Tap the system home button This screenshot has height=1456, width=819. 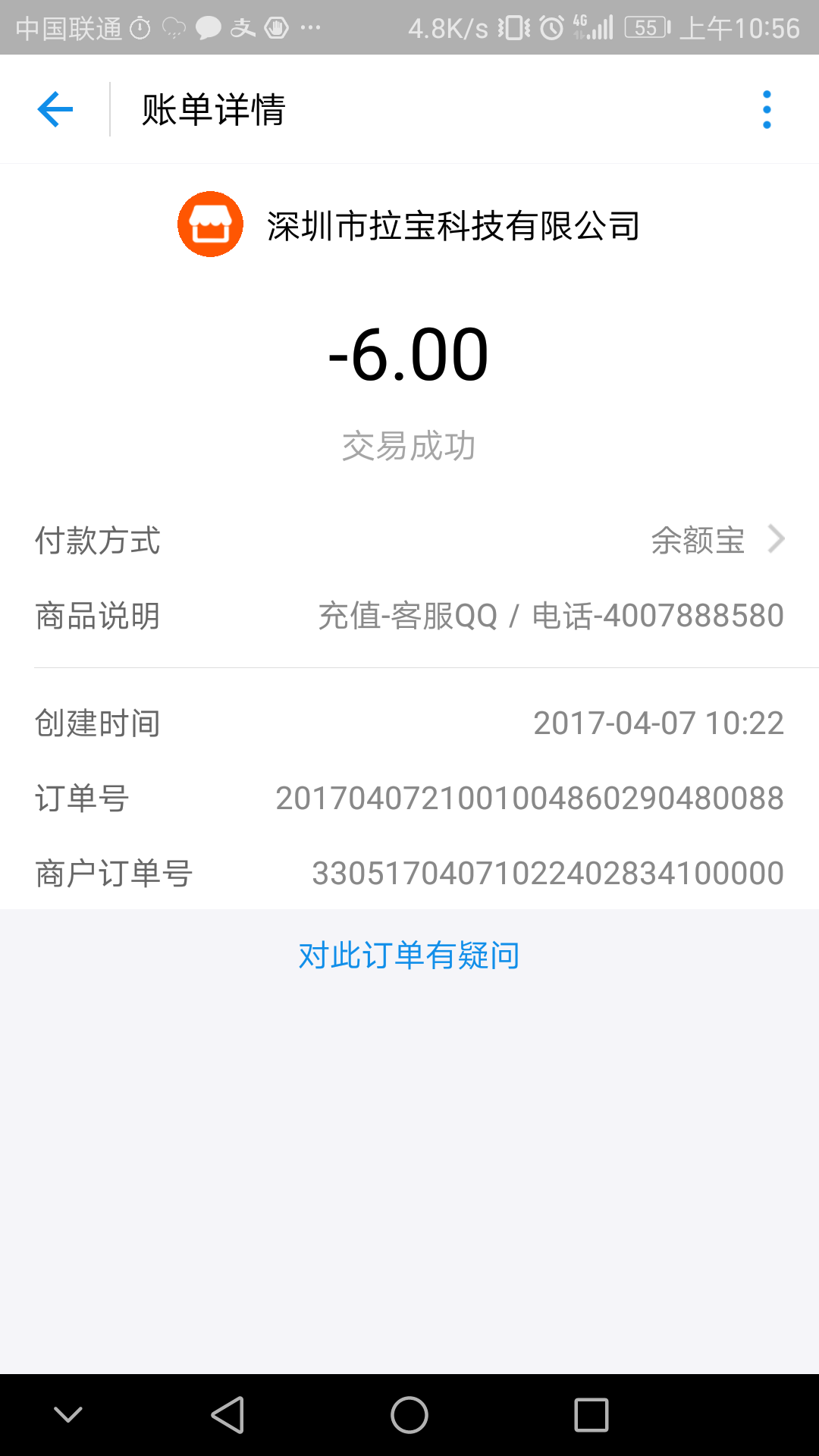pyautogui.click(x=409, y=1415)
